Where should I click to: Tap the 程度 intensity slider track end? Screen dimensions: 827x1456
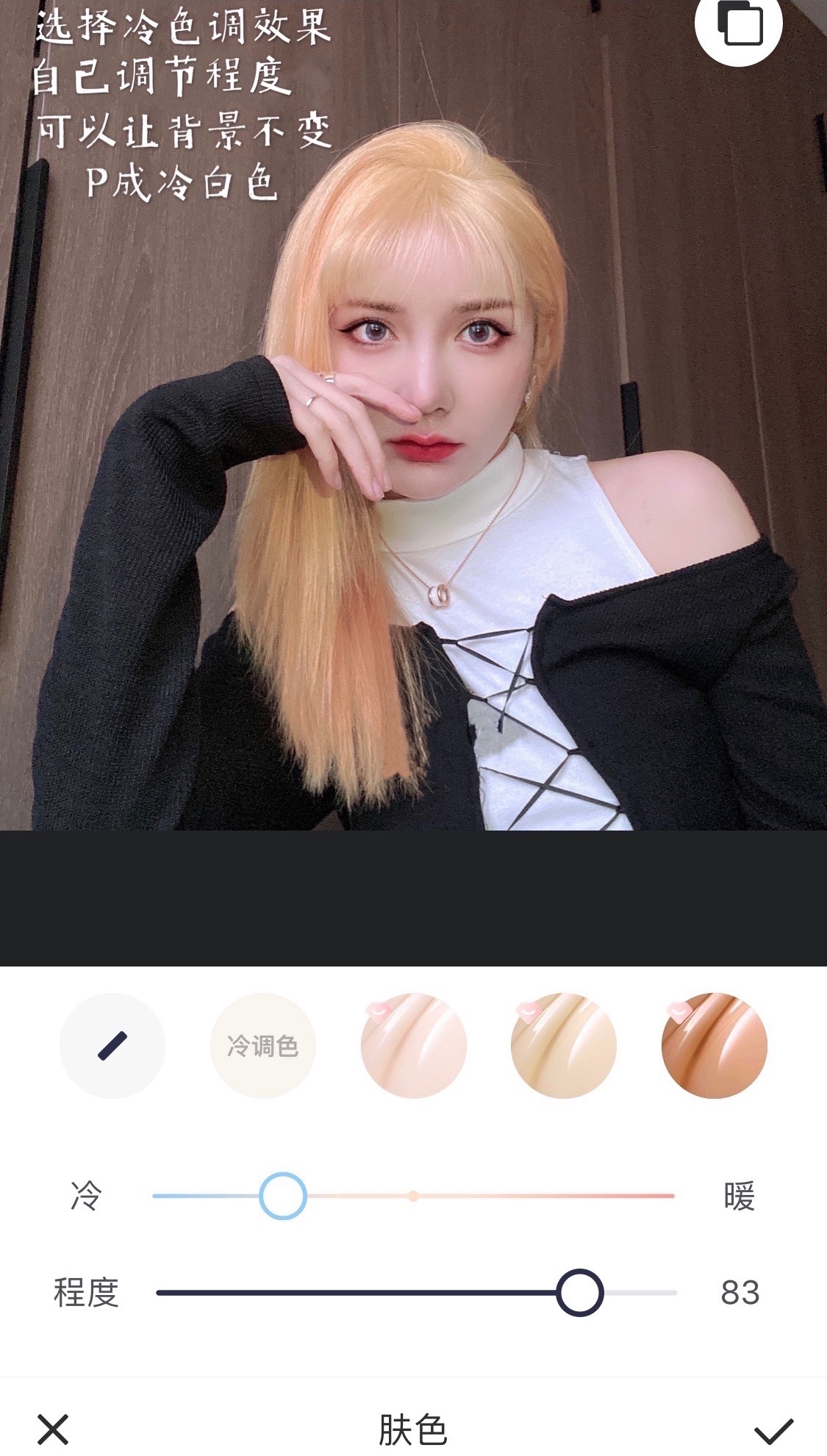pyautogui.click(x=673, y=1293)
